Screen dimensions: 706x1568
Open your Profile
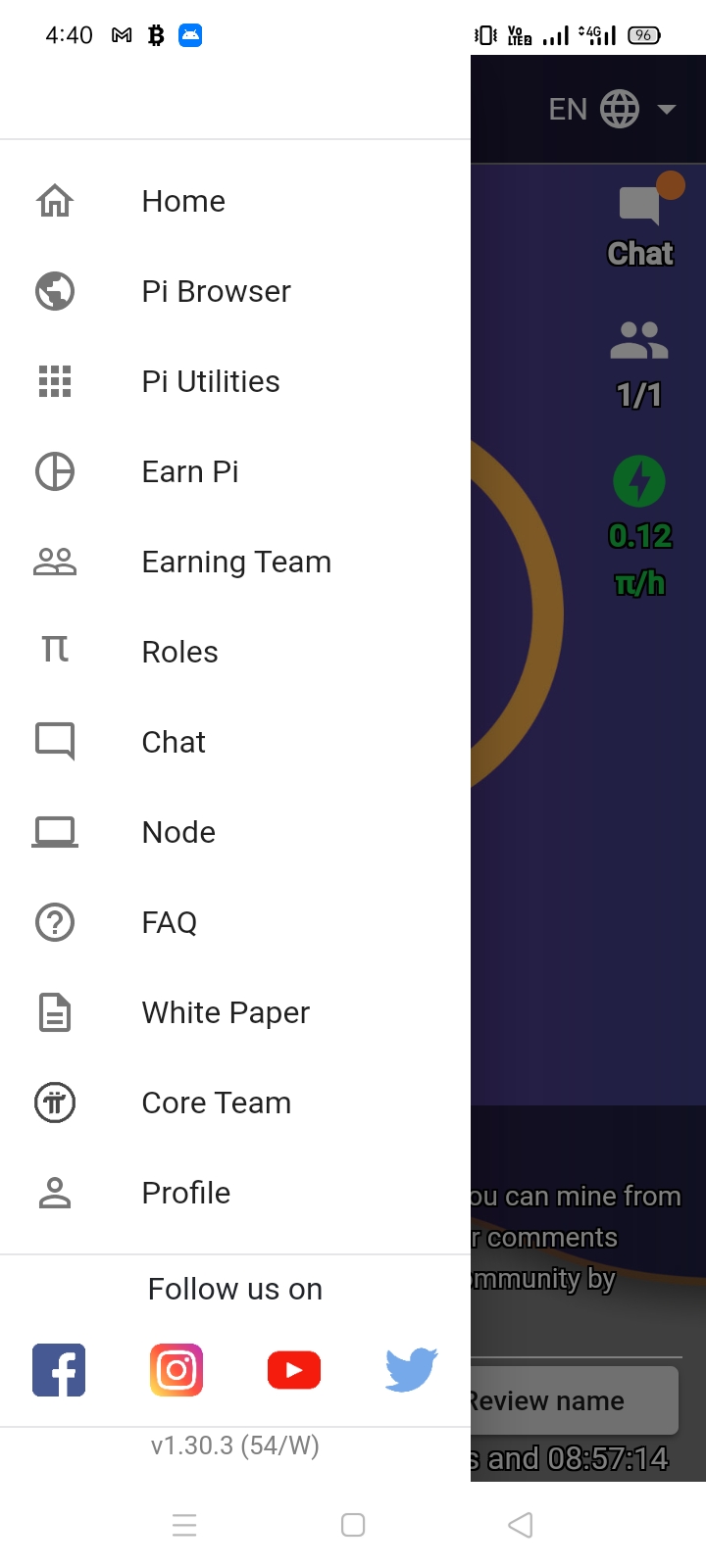[235, 1193]
